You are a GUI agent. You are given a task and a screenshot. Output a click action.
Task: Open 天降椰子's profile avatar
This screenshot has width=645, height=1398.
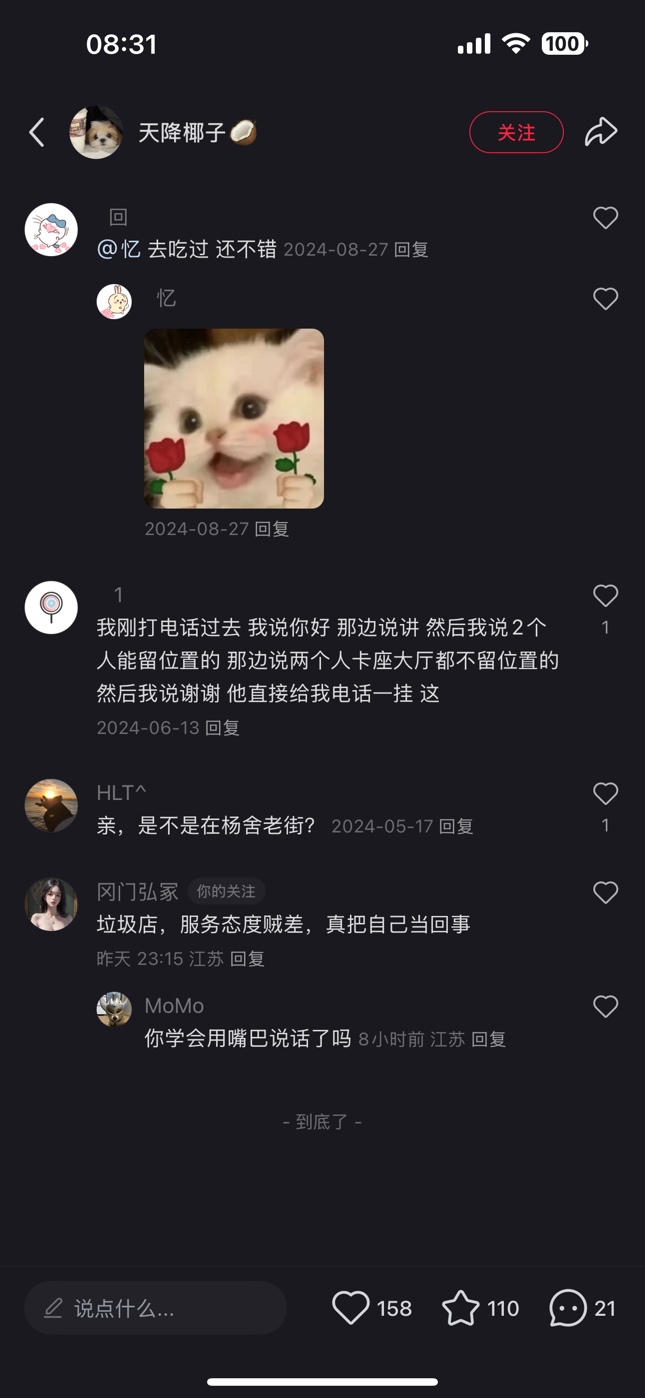coord(95,132)
